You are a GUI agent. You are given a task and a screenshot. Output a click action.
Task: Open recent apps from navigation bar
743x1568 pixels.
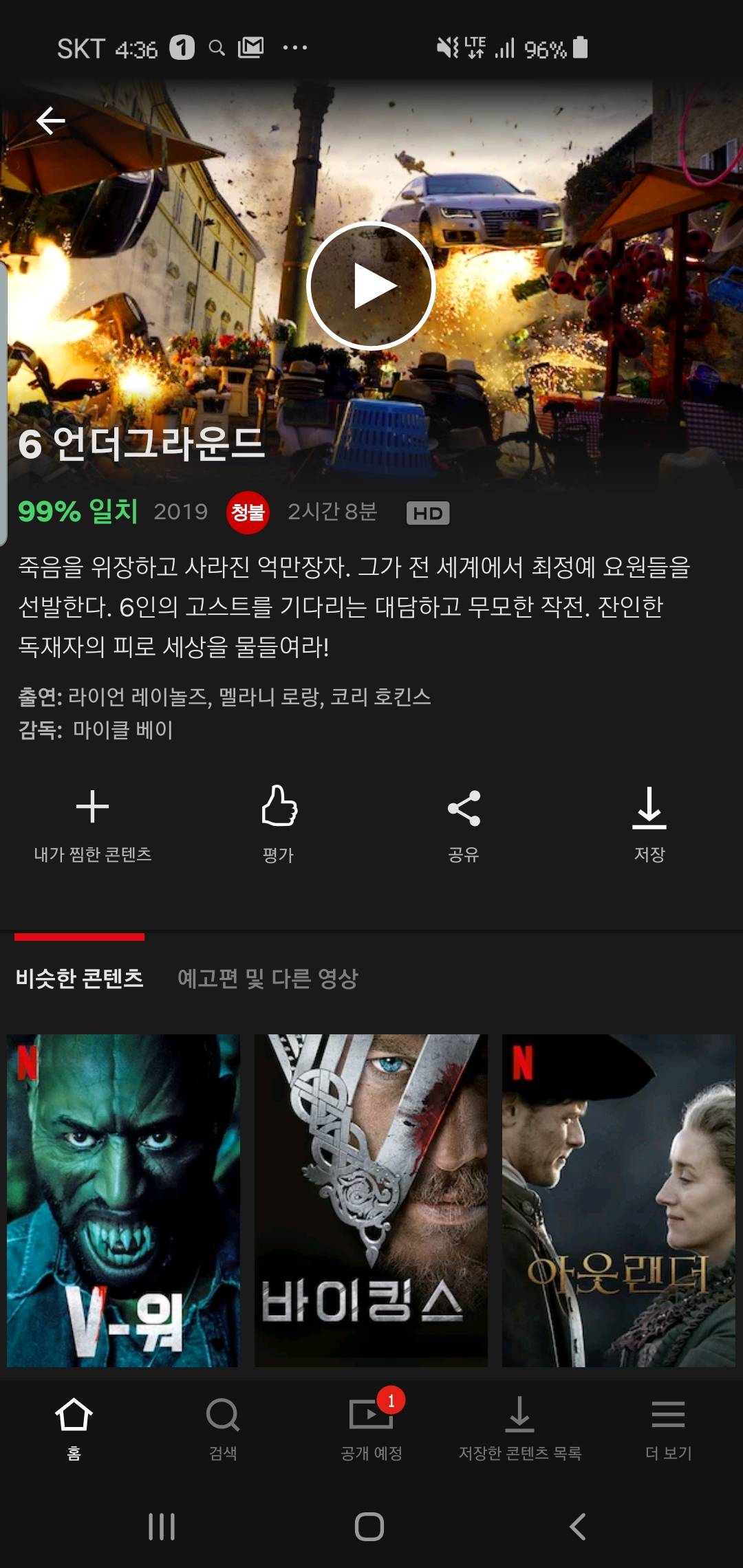[x=162, y=1527]
